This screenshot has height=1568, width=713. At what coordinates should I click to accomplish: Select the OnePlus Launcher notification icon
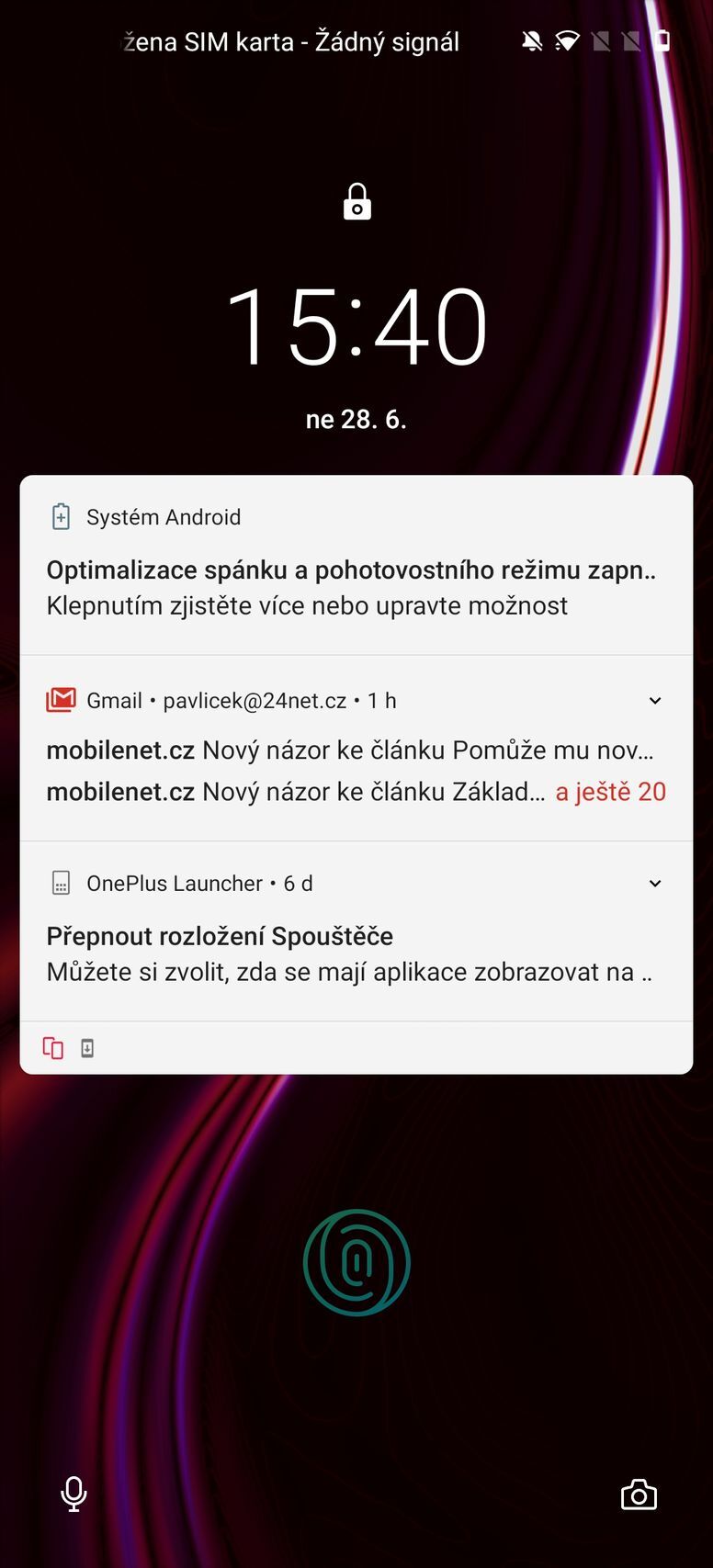(x=60, y=883)
